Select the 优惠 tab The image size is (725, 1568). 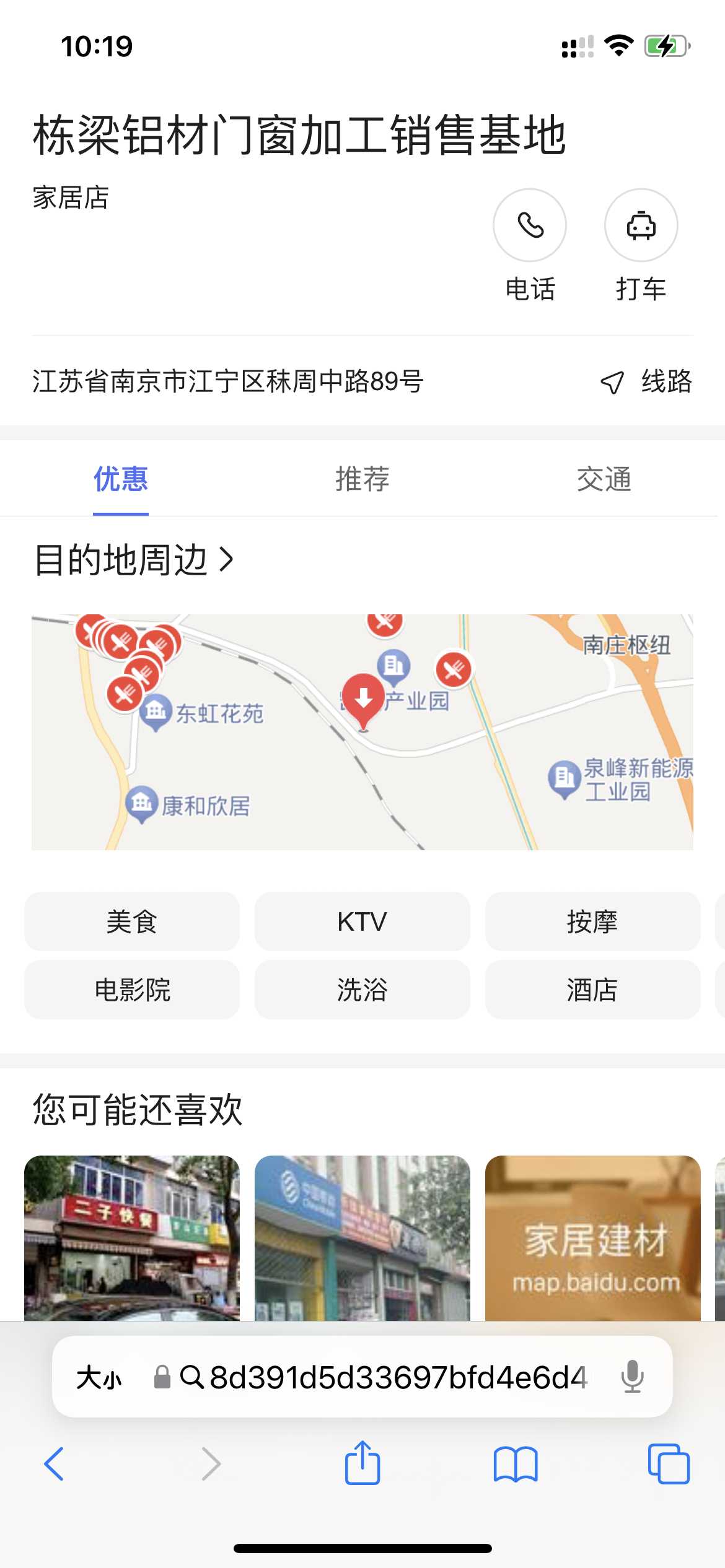tap(121, 479)
